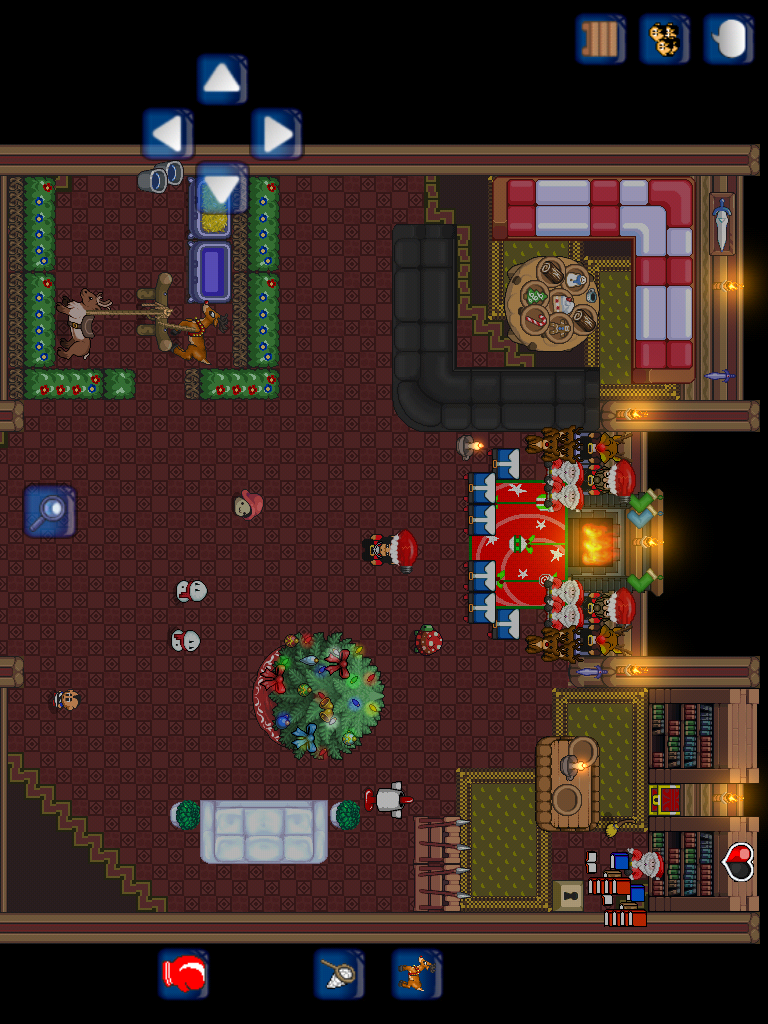Open the chat speech bubble
The height and width of the screenshot is (1024, 768).
click(729, 40)
